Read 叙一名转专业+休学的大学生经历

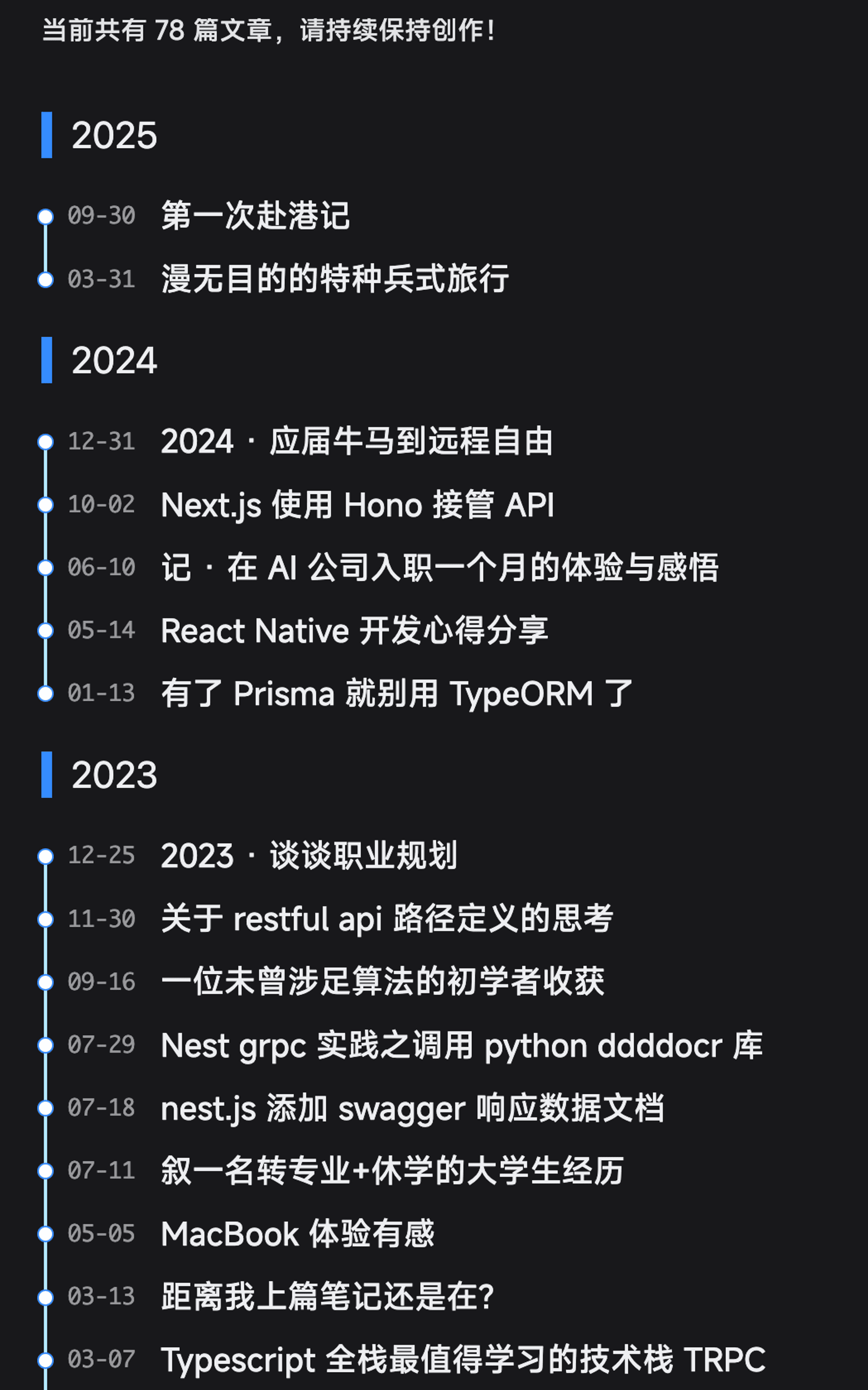pyautogui.click(x=392, y=1171)
